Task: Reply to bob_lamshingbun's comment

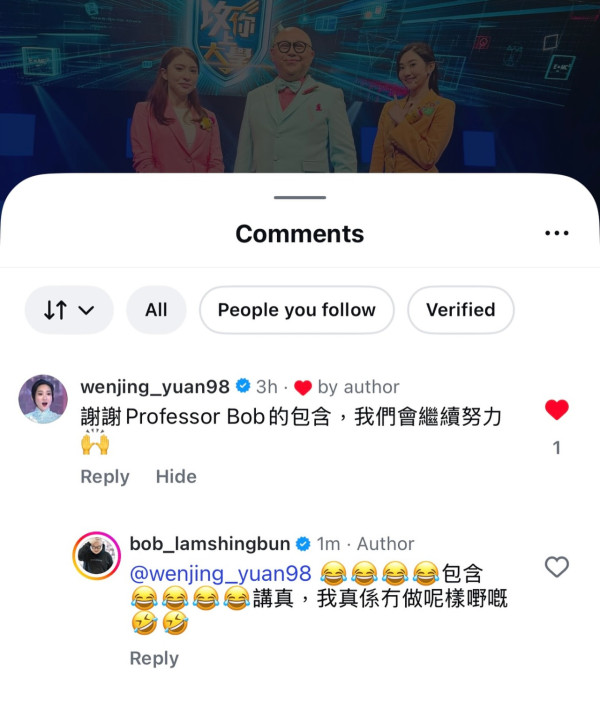Action: (x=154, y=658)
